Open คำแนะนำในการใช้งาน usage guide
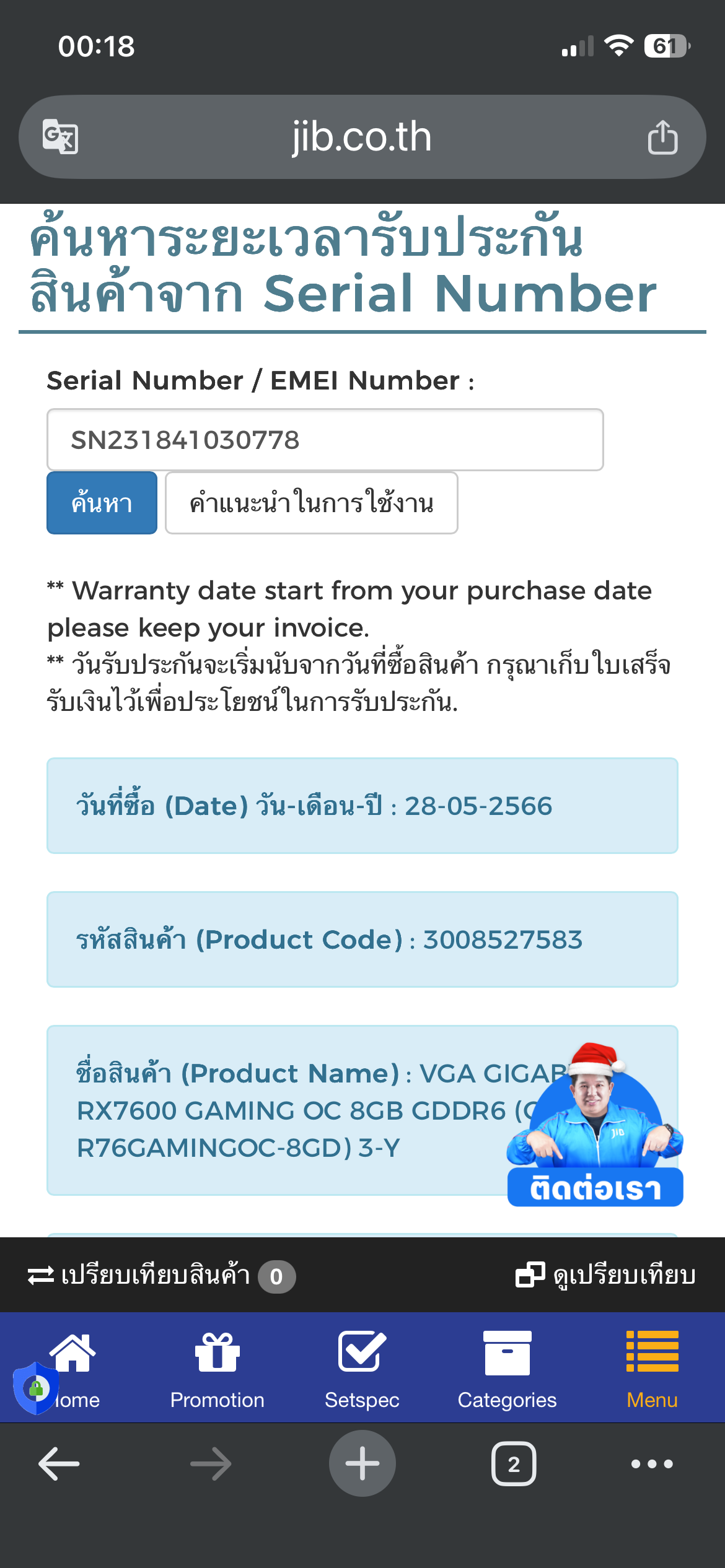725x1568 pixels. pyautogui.click(x=311, y=503)
